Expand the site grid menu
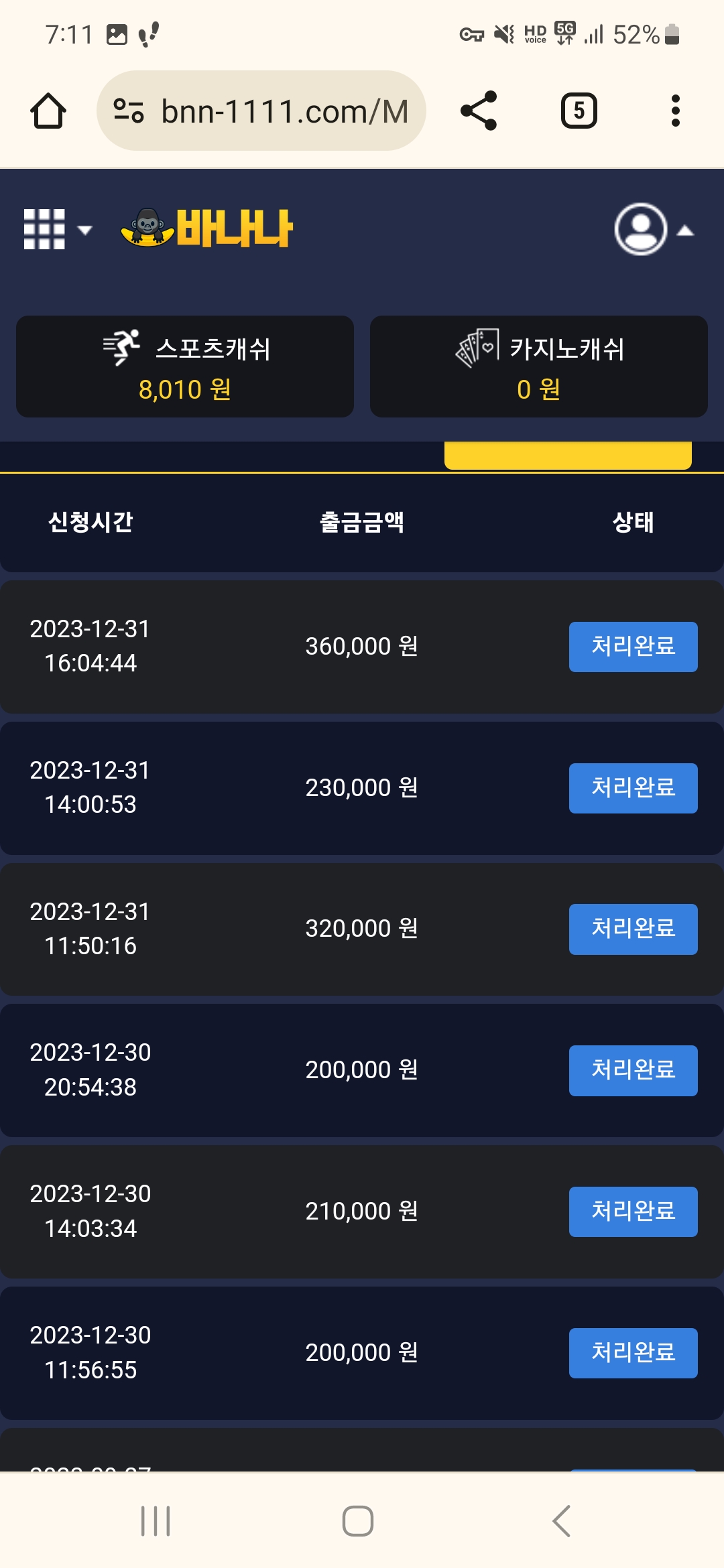The height and width of the screenshot is (1568, 724). (58, 229)
